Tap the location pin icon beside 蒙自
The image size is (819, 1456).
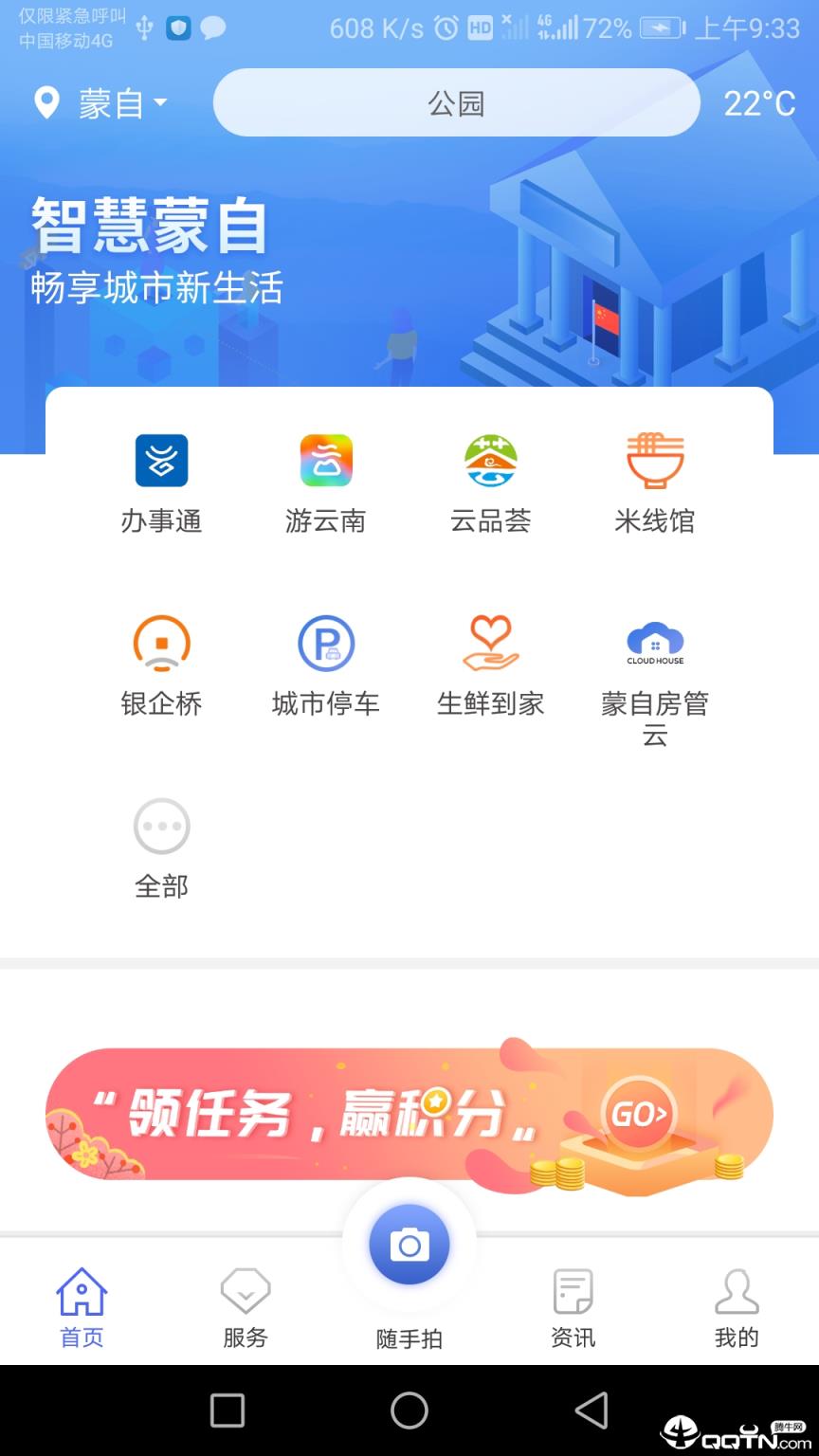(x=45, y=102)
